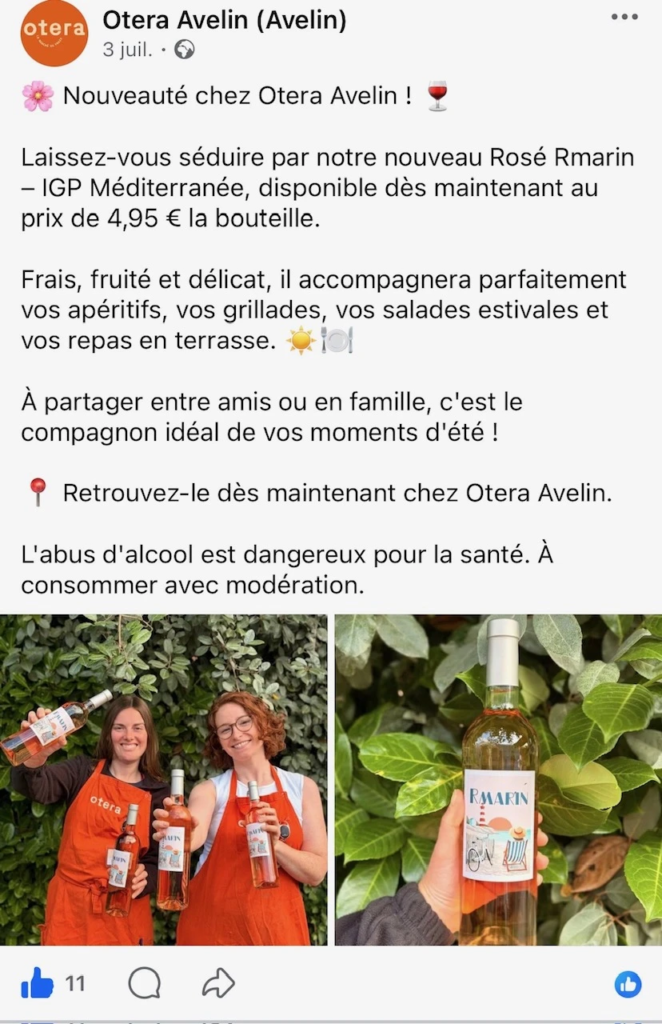Screen dimensions: 662x1024
Task: View who reacted via blue like badge
Action: (628, 984)
